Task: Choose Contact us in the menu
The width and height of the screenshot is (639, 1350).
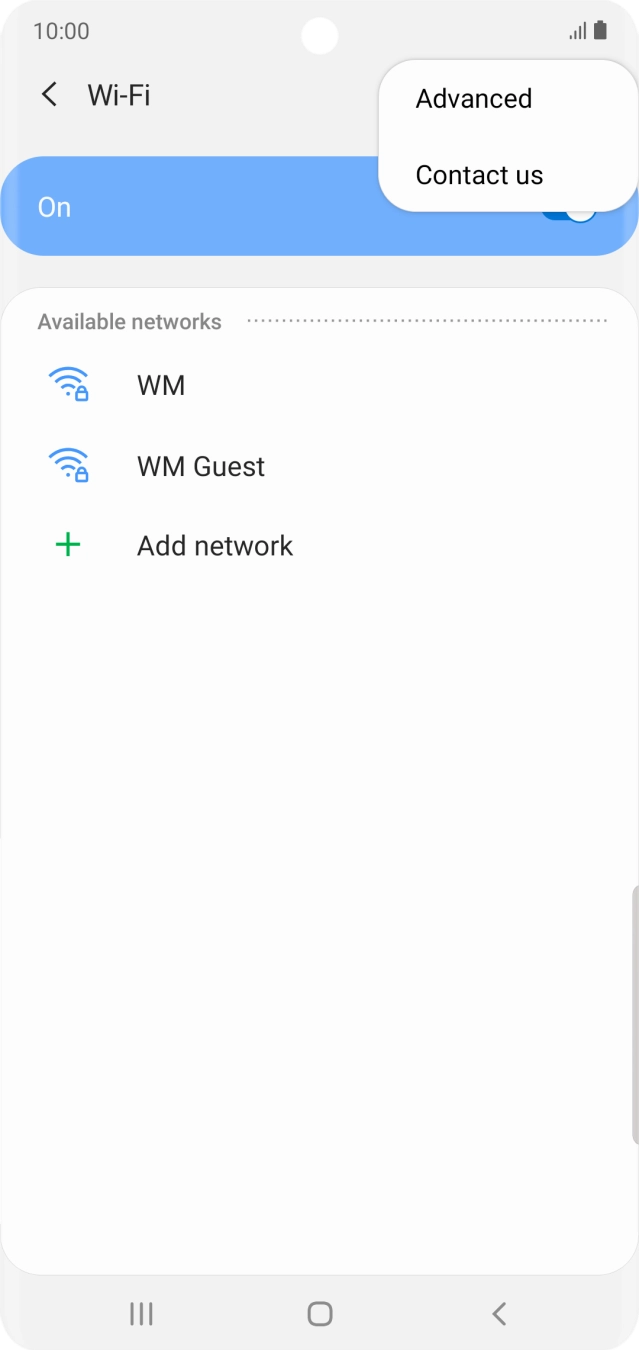Action: click(x=479, y=175)
